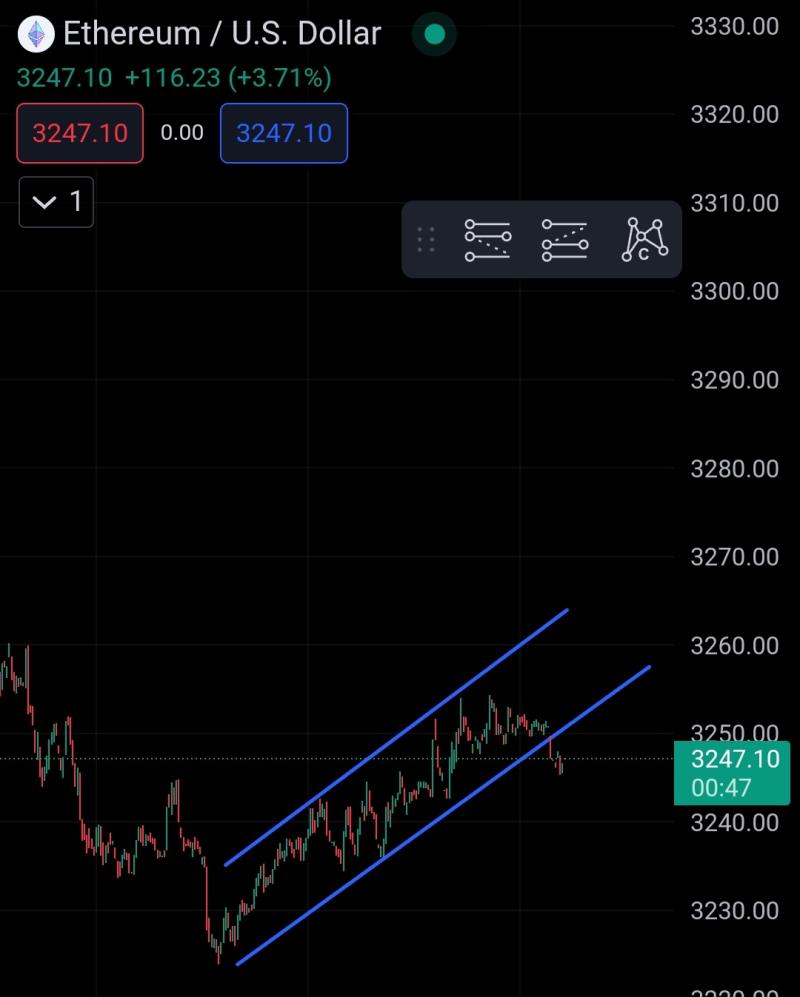Screen dimensions: 800x997
Task: Tap the red 3247.10 sell price button
Action: click(x=80, y=133)
